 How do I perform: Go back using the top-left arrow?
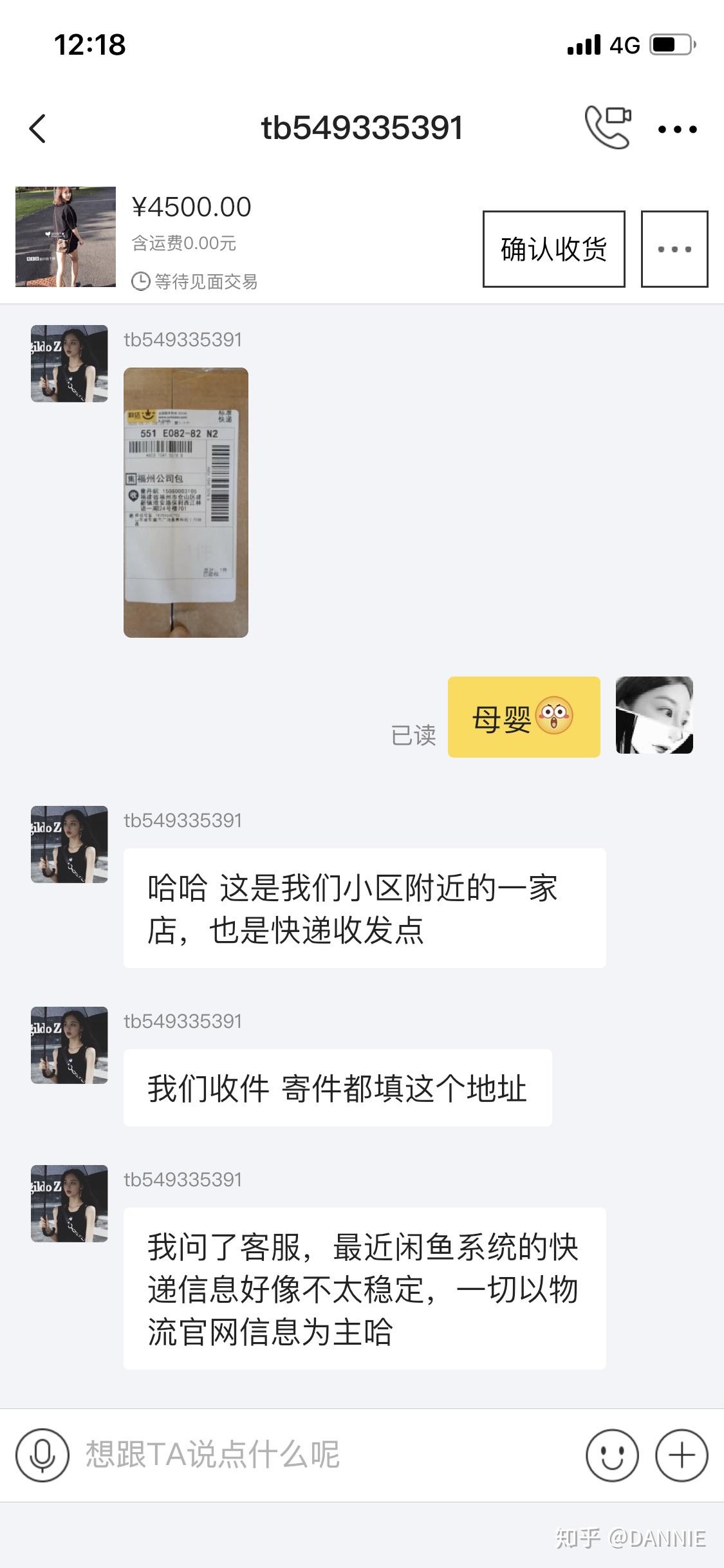(39, 129)
